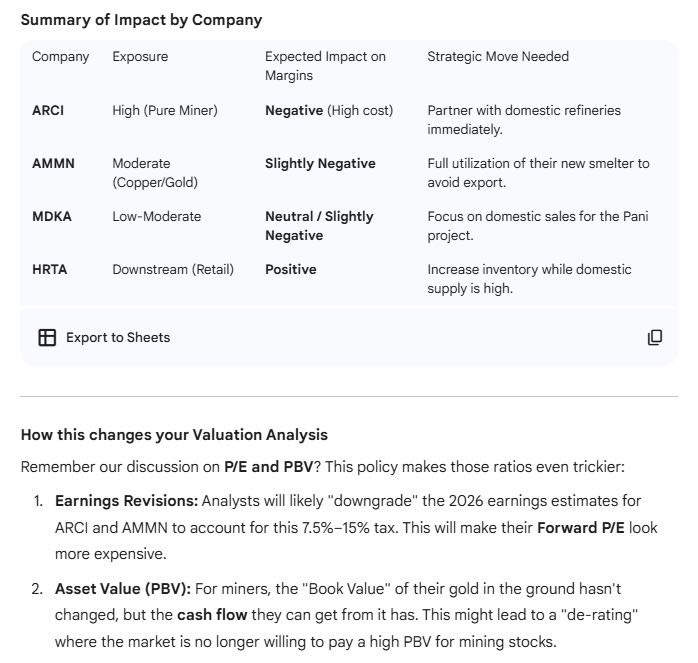The image size is (698, 663).
Task: Export the table to Sheets
Action: coord(104,337)
